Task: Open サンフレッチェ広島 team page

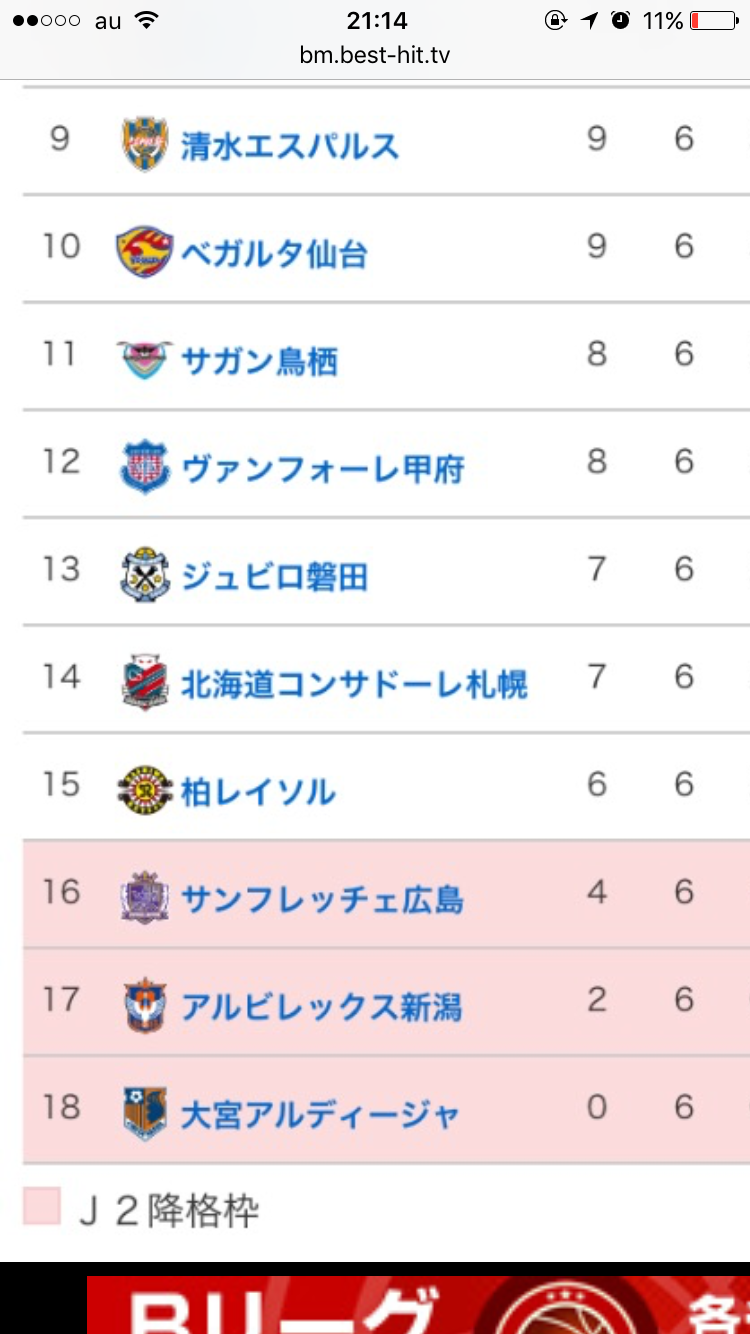Action: pyautogui.click(x=322, y=900)
